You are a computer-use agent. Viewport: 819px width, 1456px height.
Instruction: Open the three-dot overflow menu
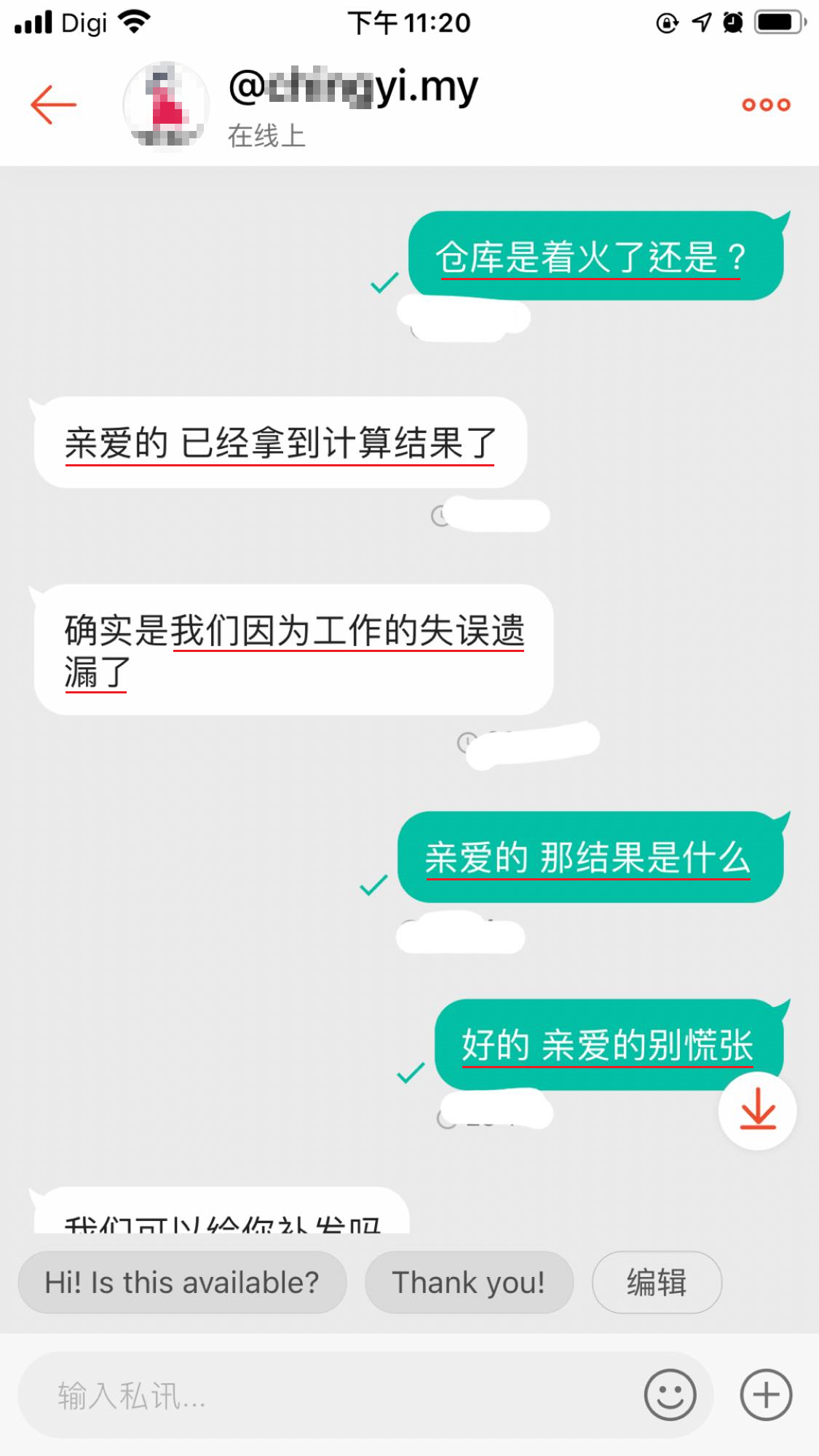(x=766, y=105)
